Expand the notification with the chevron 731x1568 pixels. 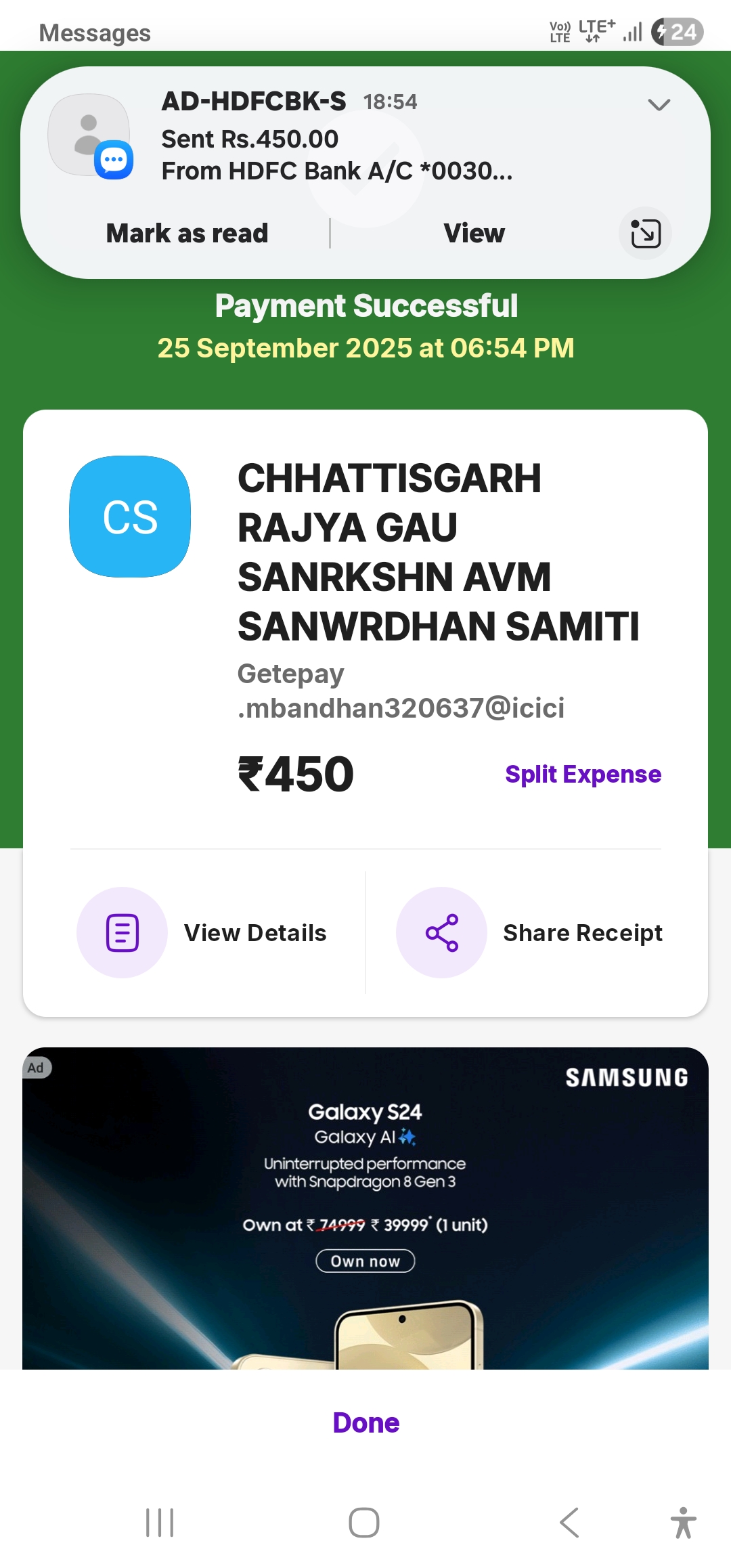[659, 104]
